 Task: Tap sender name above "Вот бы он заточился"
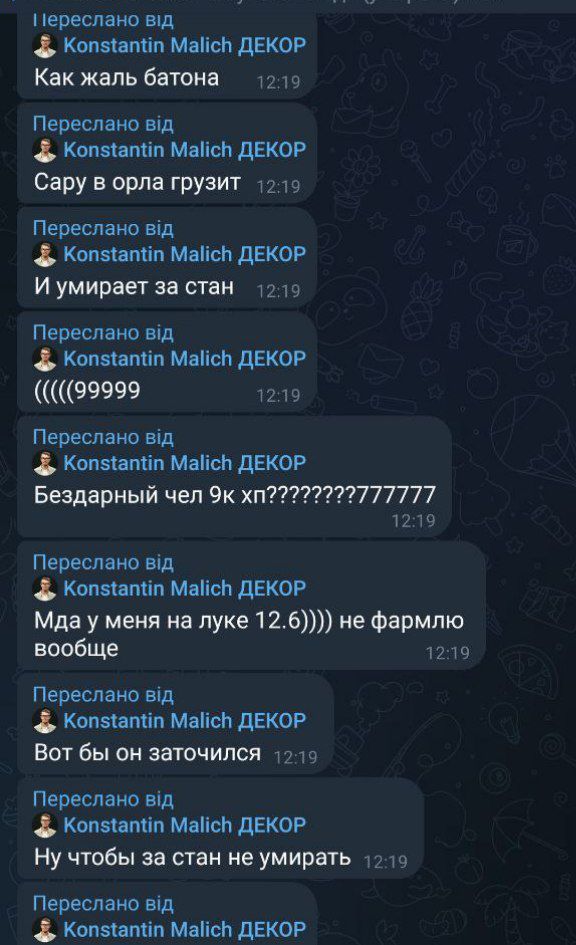coord(184,720)
